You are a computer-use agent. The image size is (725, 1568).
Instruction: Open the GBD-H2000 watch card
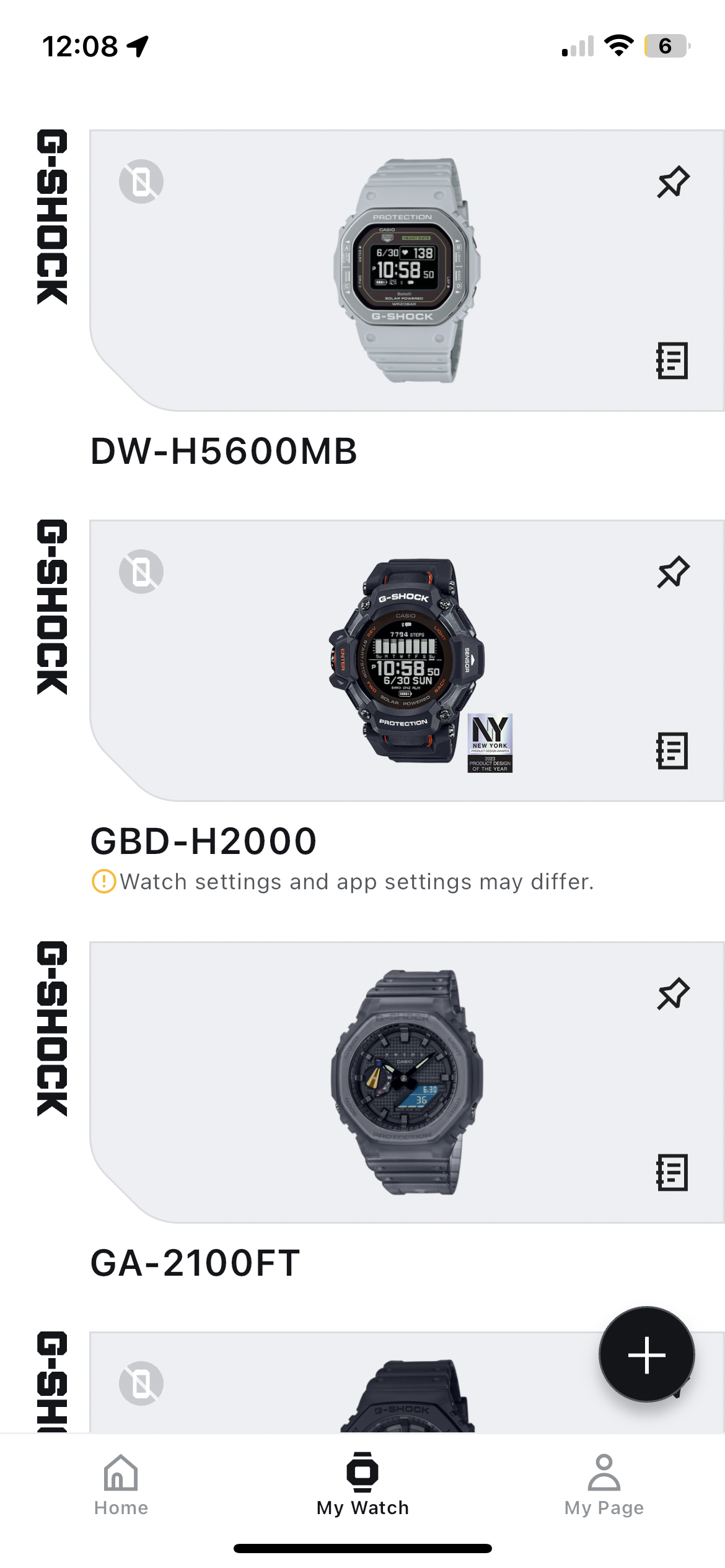pyautogui.click(x=406, y=660)
